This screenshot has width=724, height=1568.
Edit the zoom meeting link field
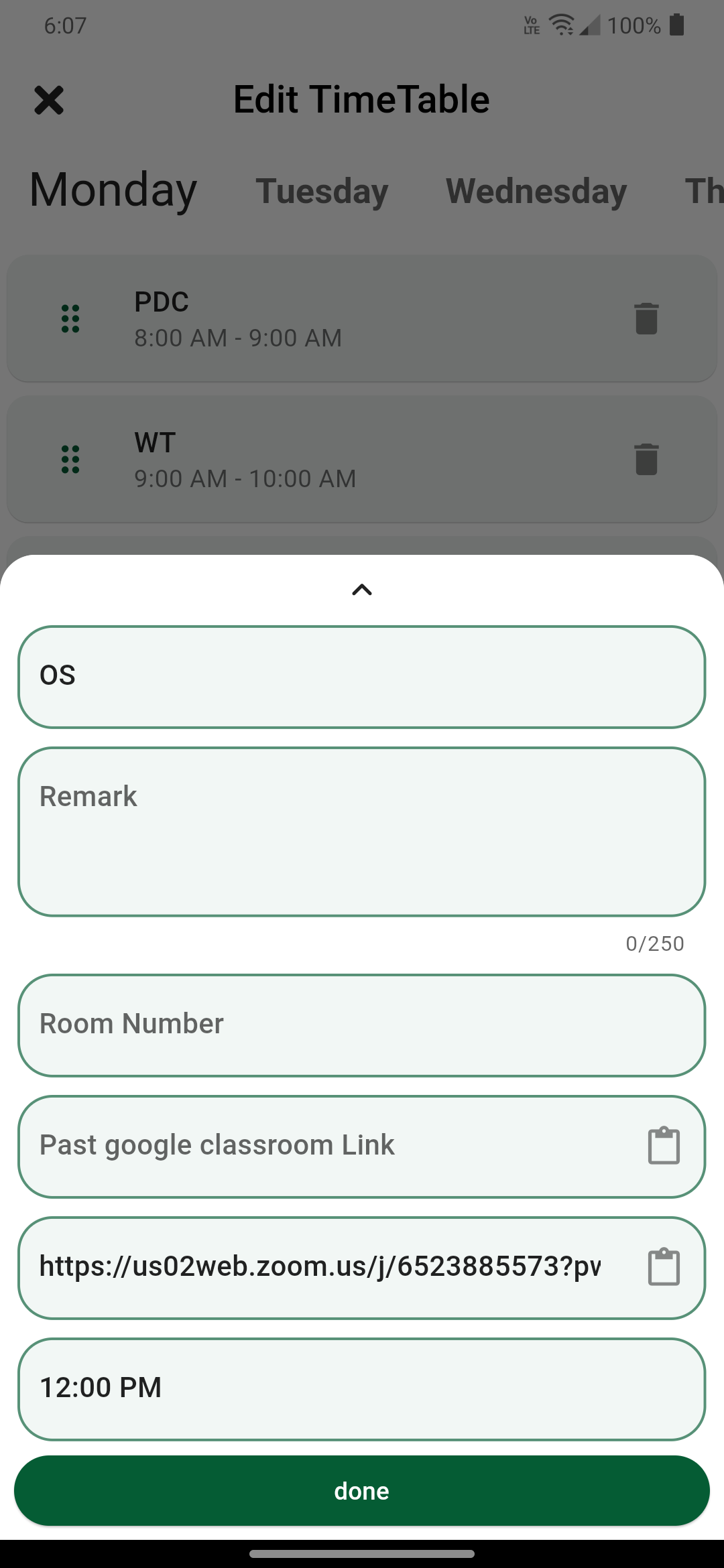pyautogui.click(x=322, y=1267)
